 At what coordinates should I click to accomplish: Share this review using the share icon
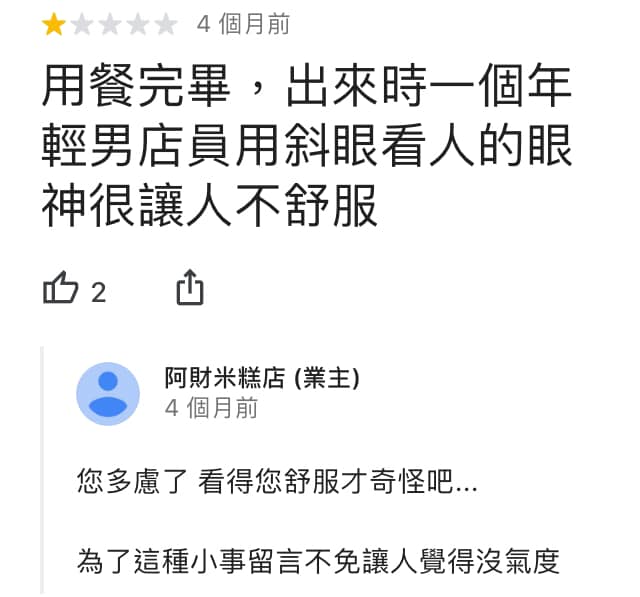(x=190, y=289)
